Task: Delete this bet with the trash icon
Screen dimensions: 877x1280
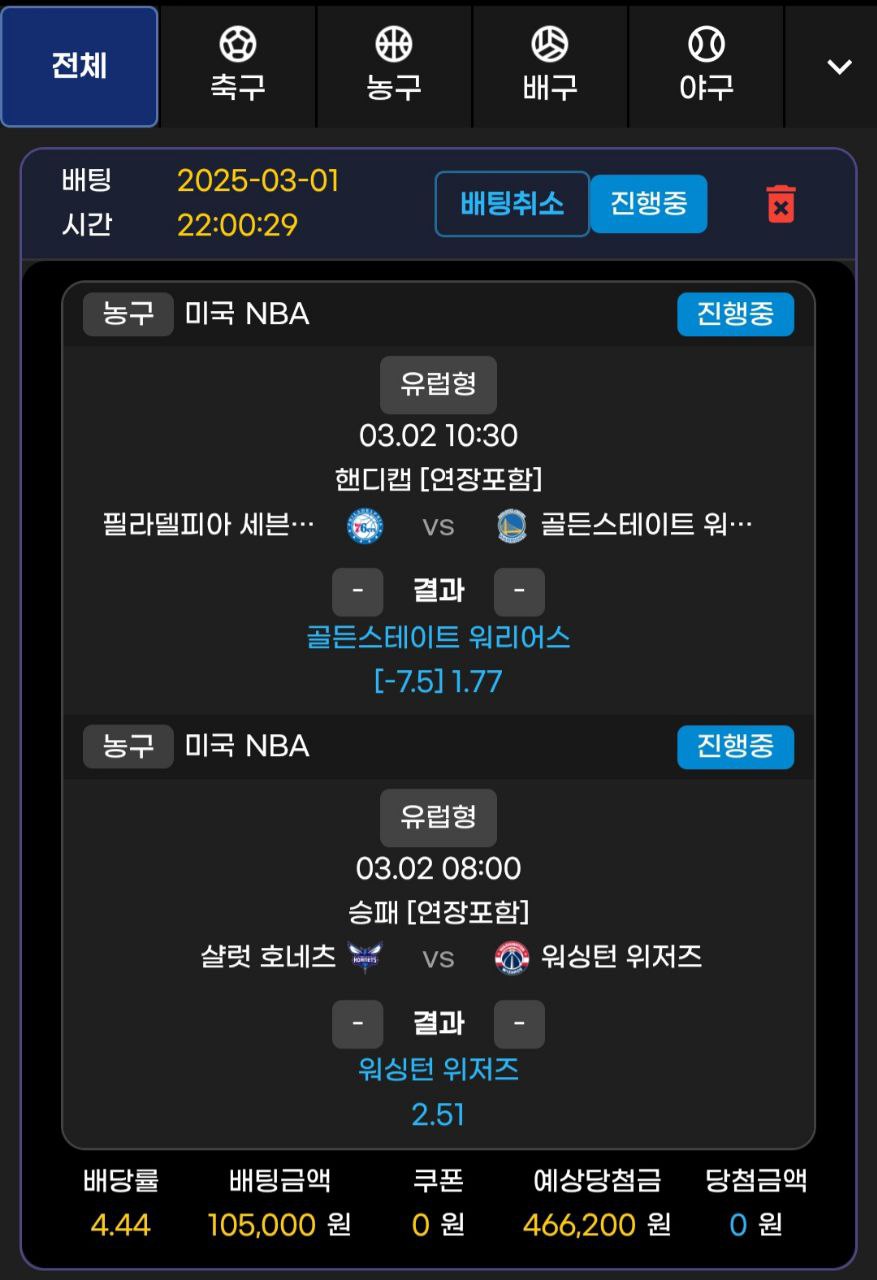Action: [780, 204]
